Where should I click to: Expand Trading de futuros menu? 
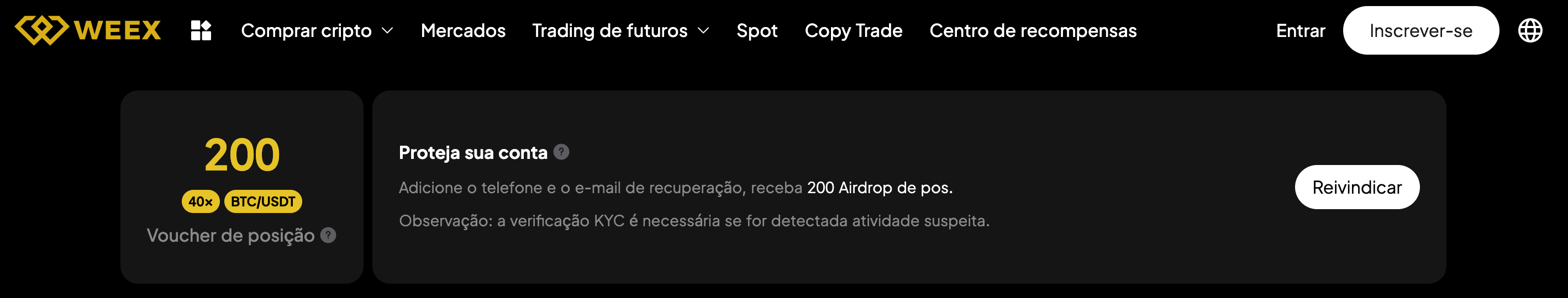click(620, 30)
